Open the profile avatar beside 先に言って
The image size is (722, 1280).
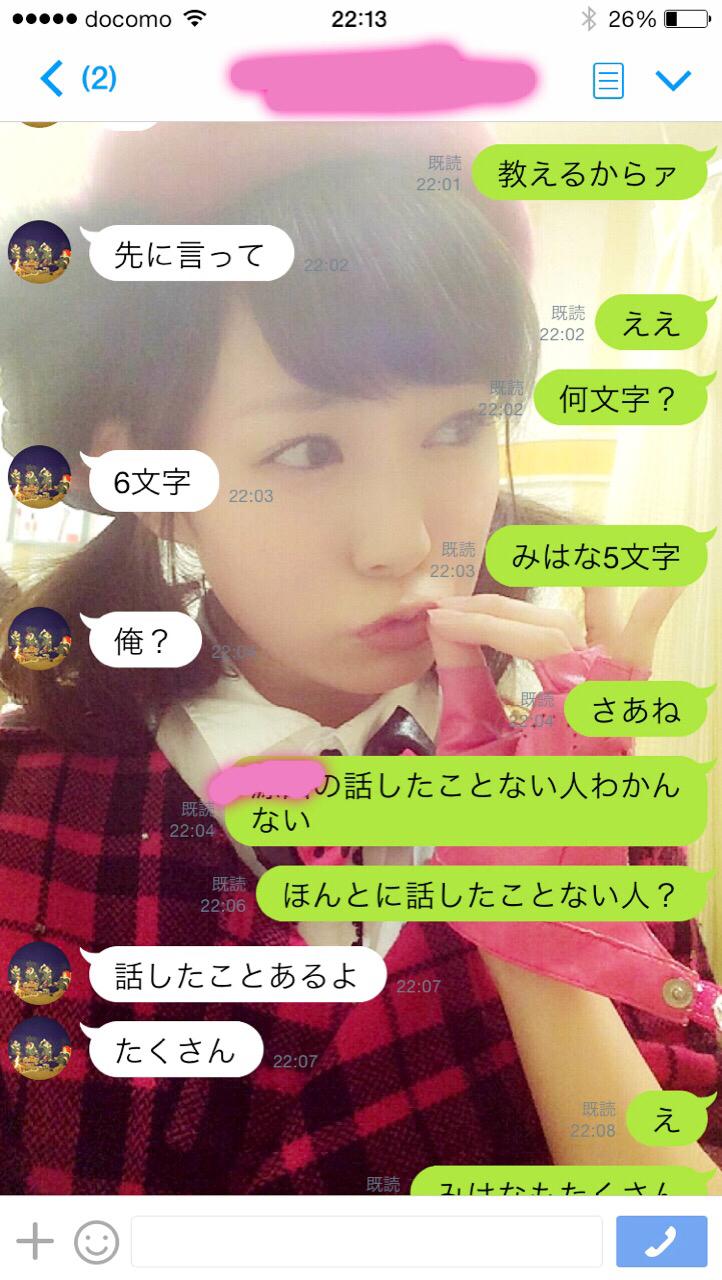pos(40,252)
